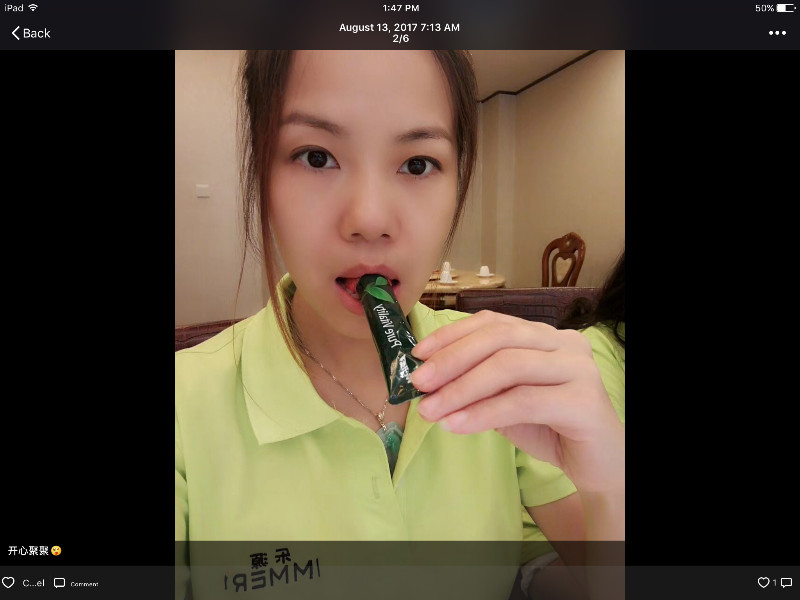The image size is (800, 600).
Task: Open the likes and comments count
Action: (x=774, y=582)
